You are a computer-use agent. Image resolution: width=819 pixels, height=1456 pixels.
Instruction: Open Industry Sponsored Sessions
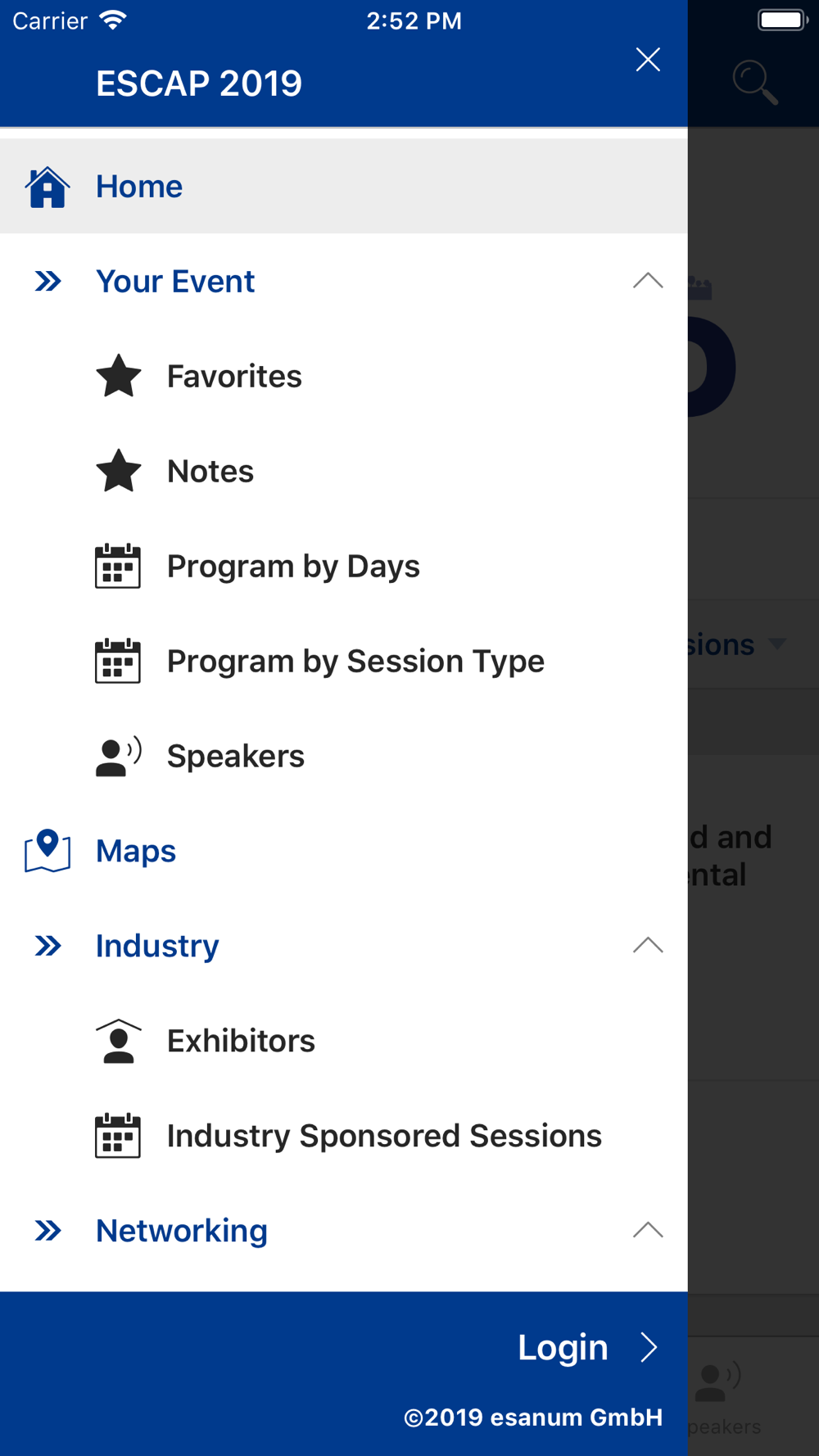point(384,1136)
